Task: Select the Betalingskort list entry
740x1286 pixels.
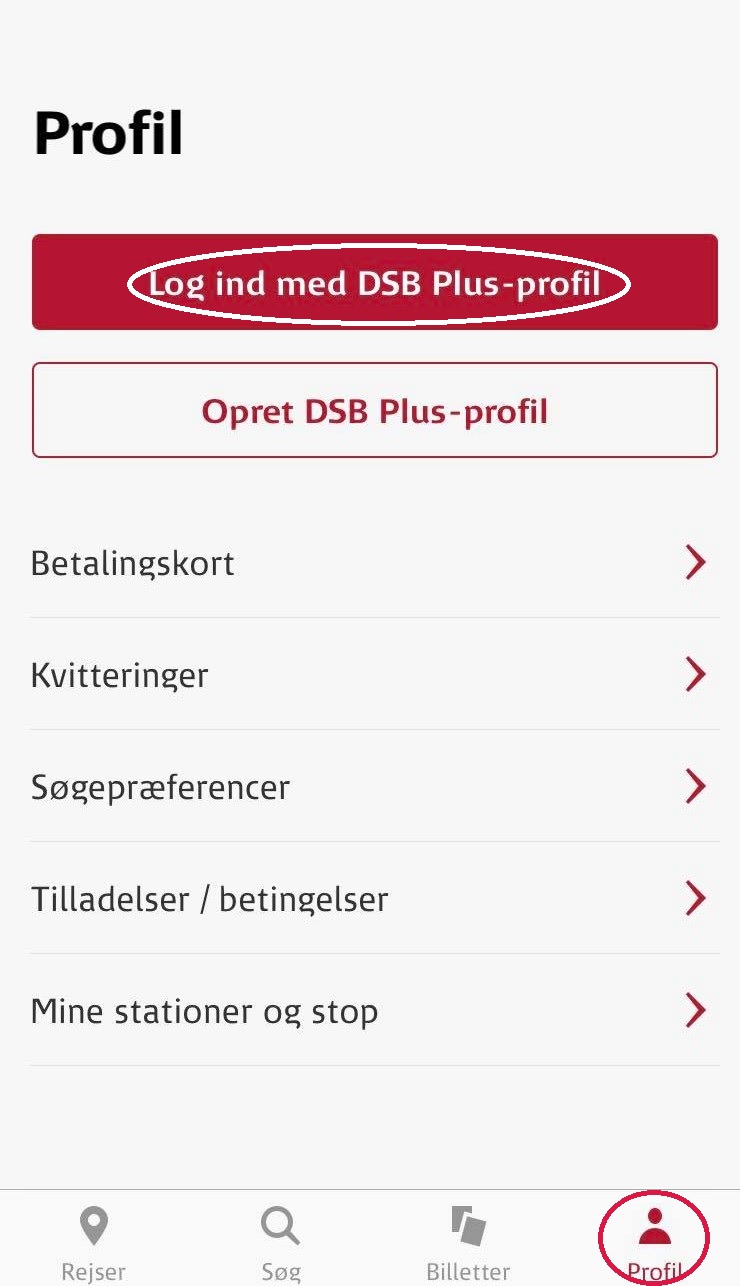Action: 132,562
